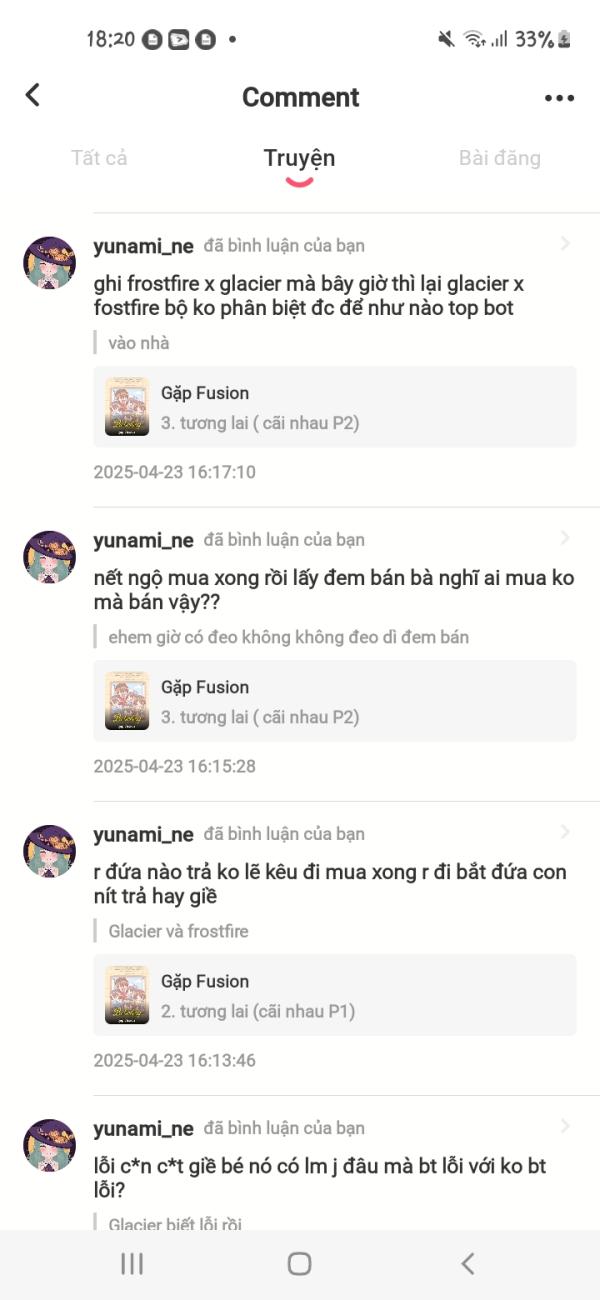This screenshot has width=600, height=1300.
Task: Open the system recent apps button
Action: point(132,1263)
